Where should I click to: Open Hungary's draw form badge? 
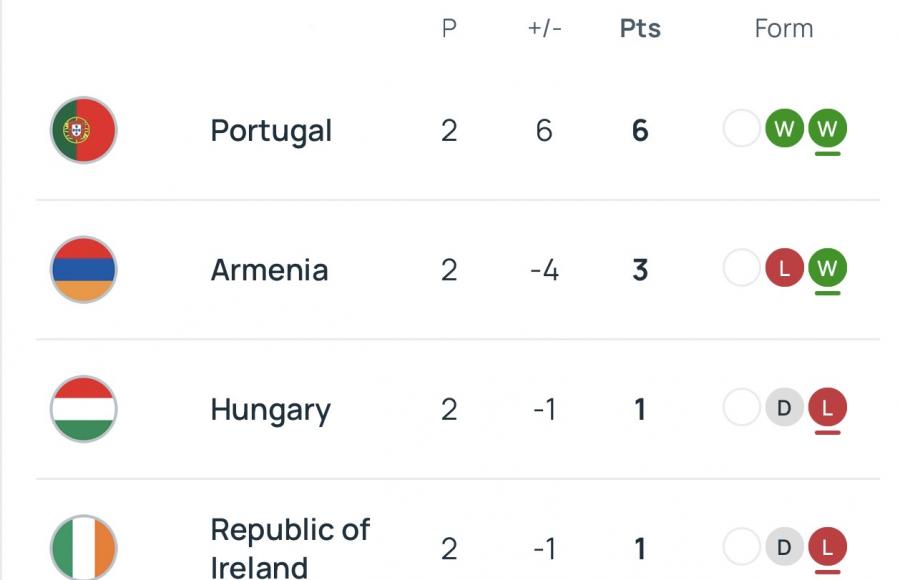(785, 409)
